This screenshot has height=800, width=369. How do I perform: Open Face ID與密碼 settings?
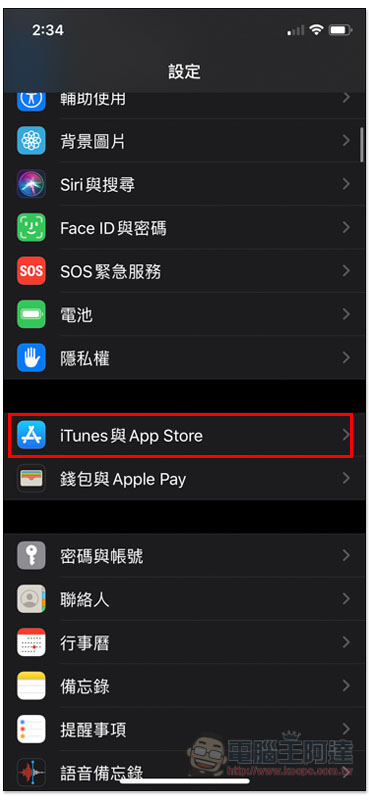[x=184, y=228]
